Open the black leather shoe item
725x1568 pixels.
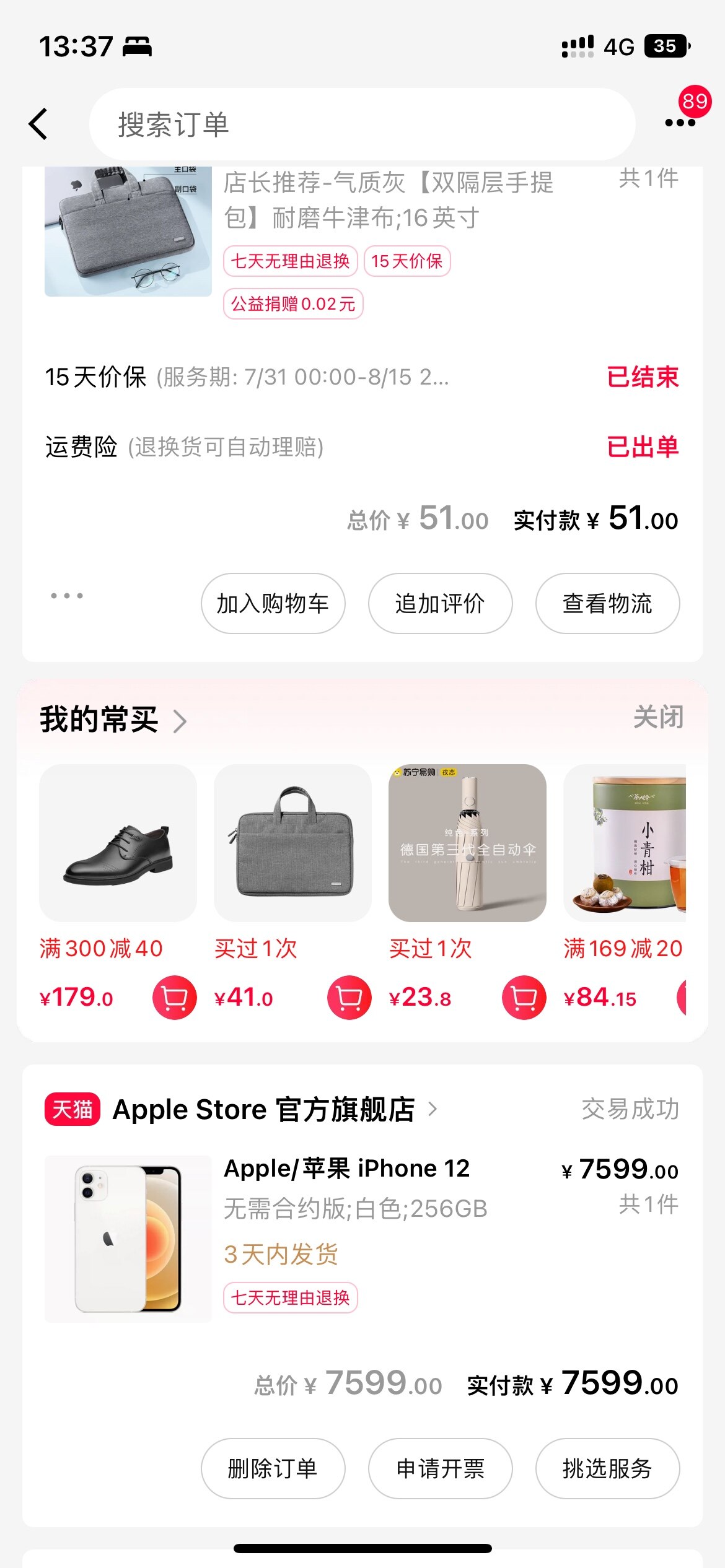pos(118,843)
